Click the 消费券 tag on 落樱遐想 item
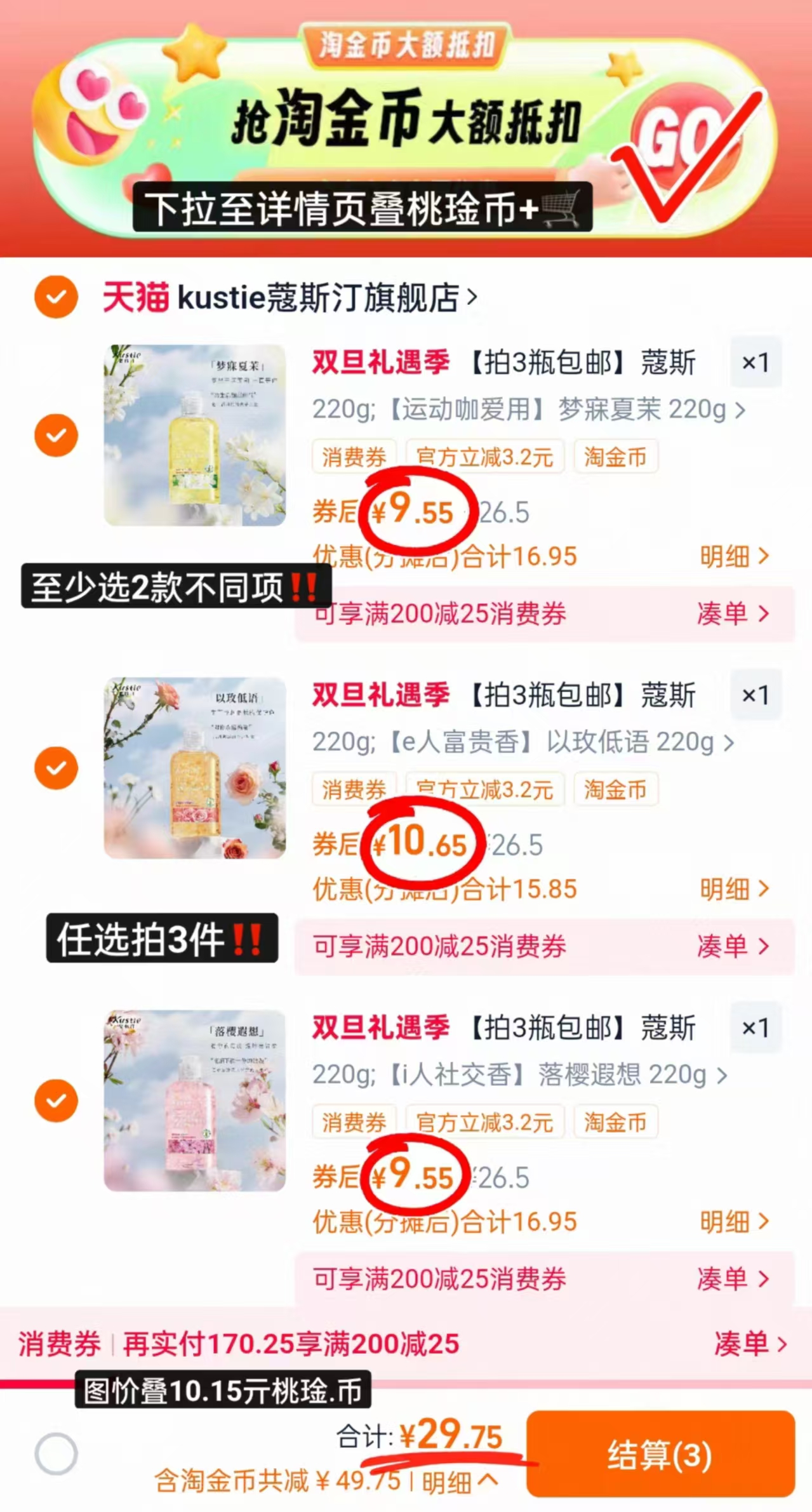This screenshot has width=812, height=1512. [354, 1122]
